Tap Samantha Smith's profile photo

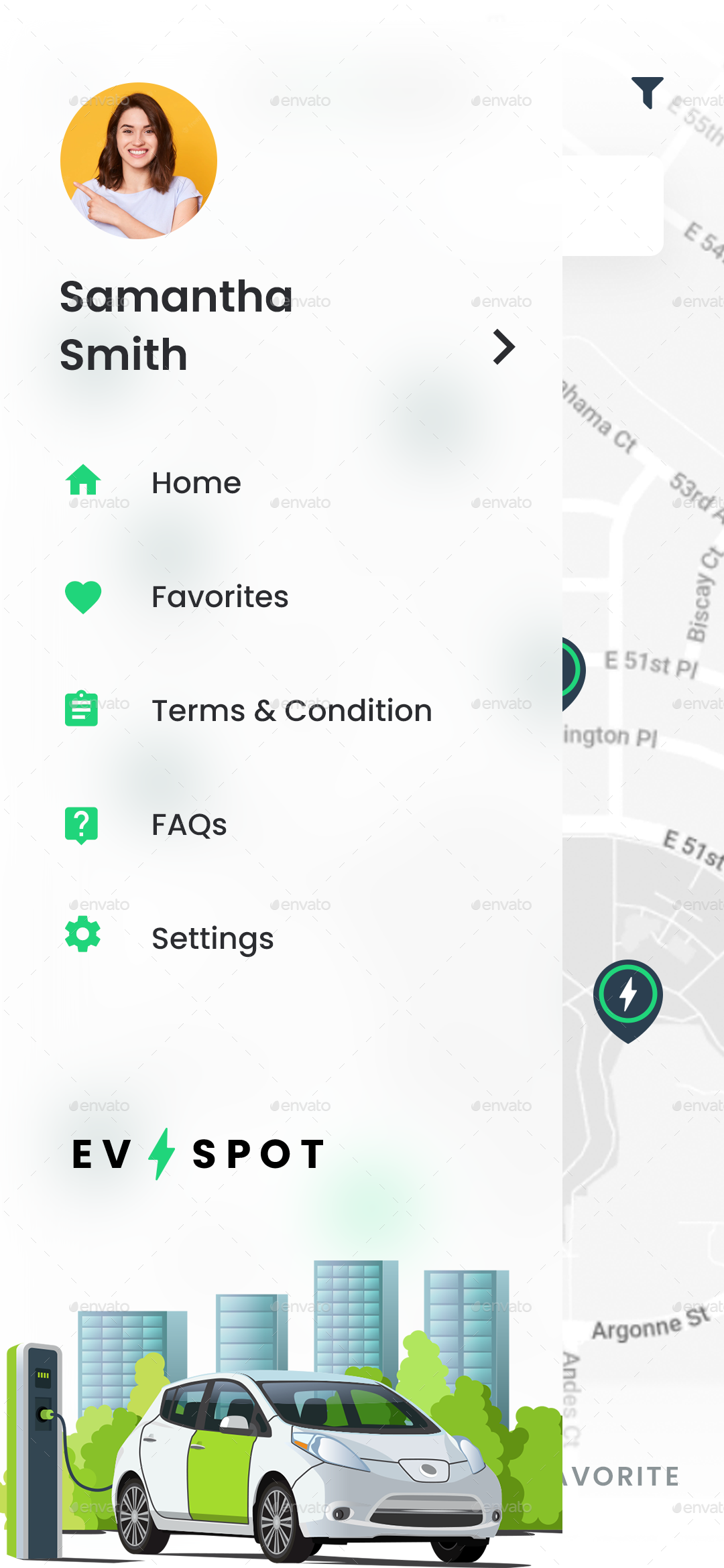tap(139, 159)
